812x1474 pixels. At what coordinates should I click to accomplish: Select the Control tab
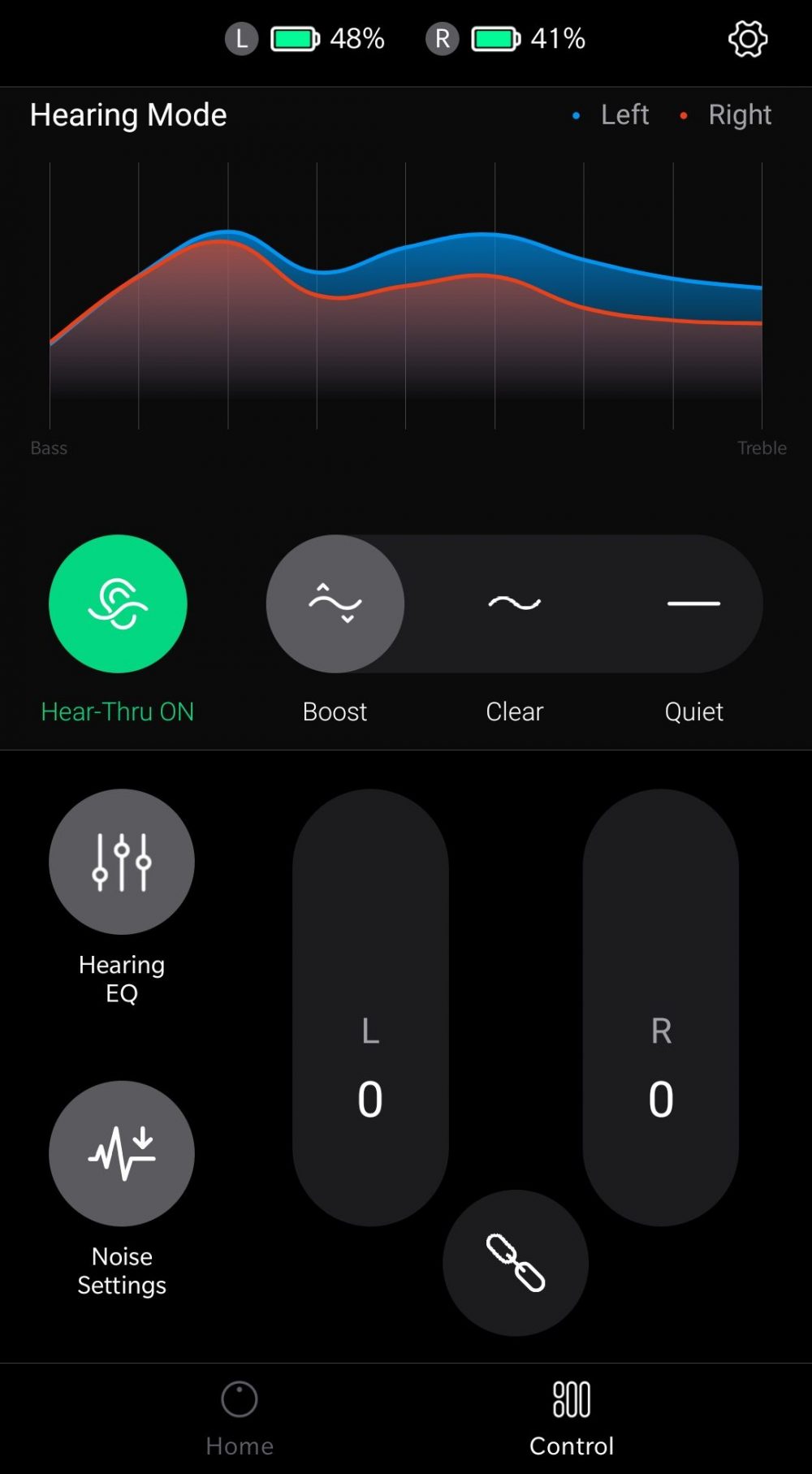[x=572, y=1419]
